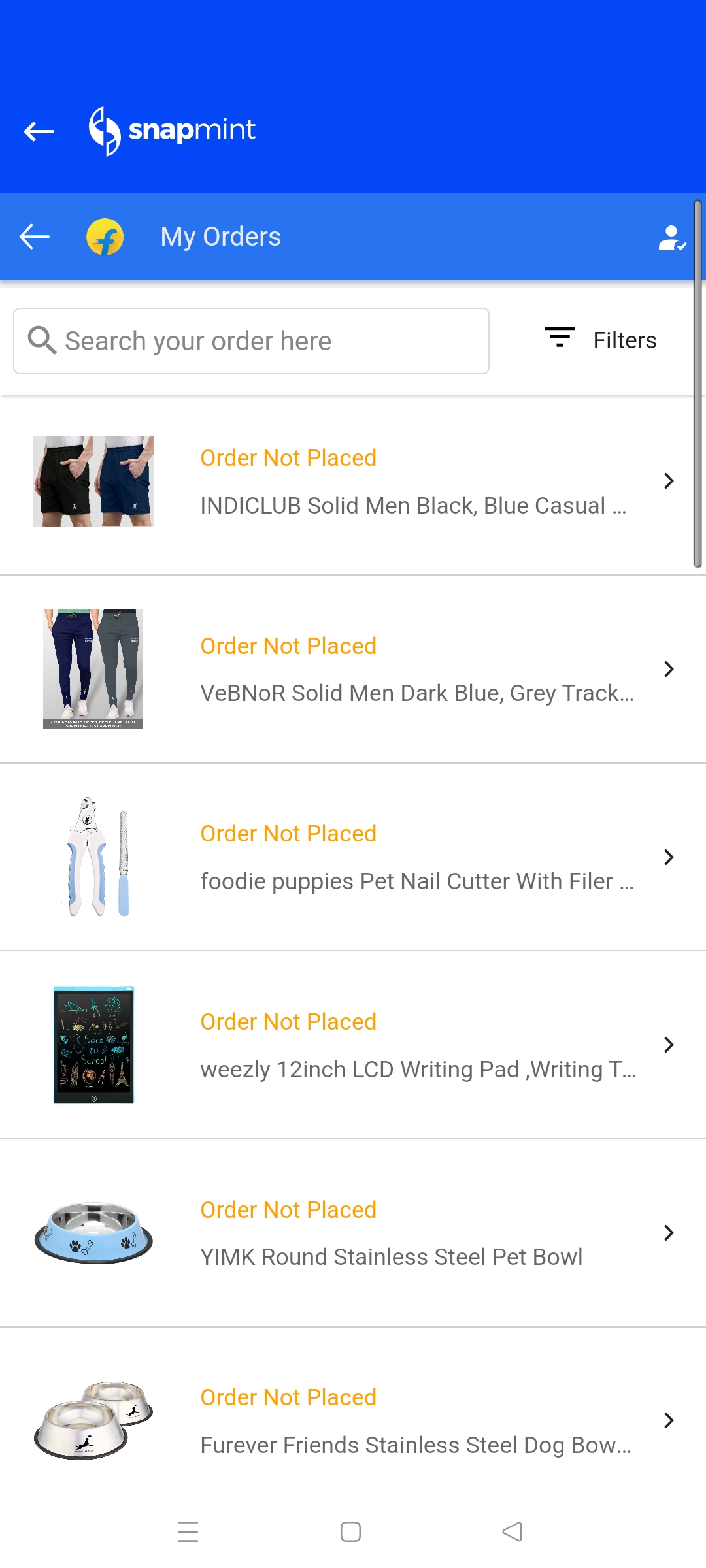Open the account profile icon
The image size is (706, 1568).
[671, 238]
